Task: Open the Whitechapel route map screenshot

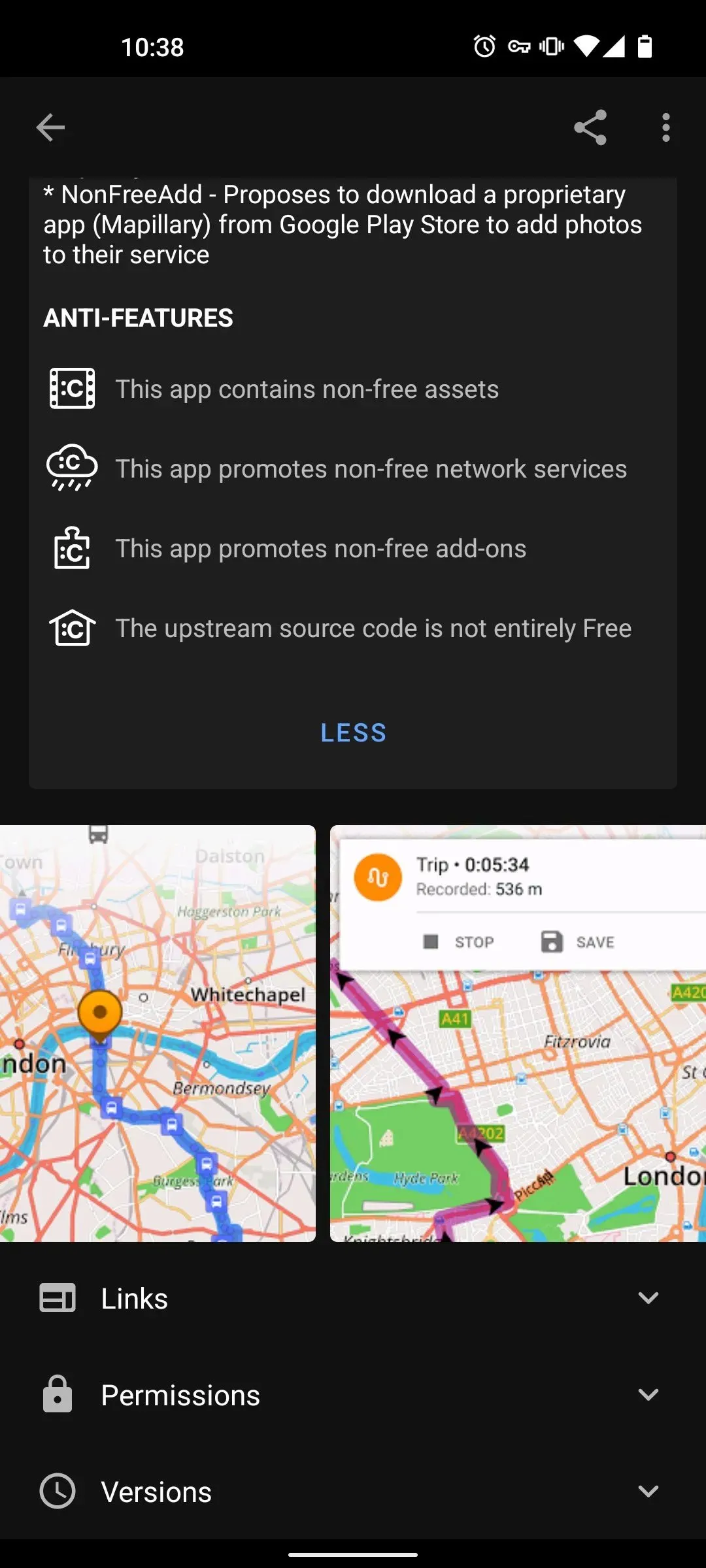Action: pos(157,1034)
